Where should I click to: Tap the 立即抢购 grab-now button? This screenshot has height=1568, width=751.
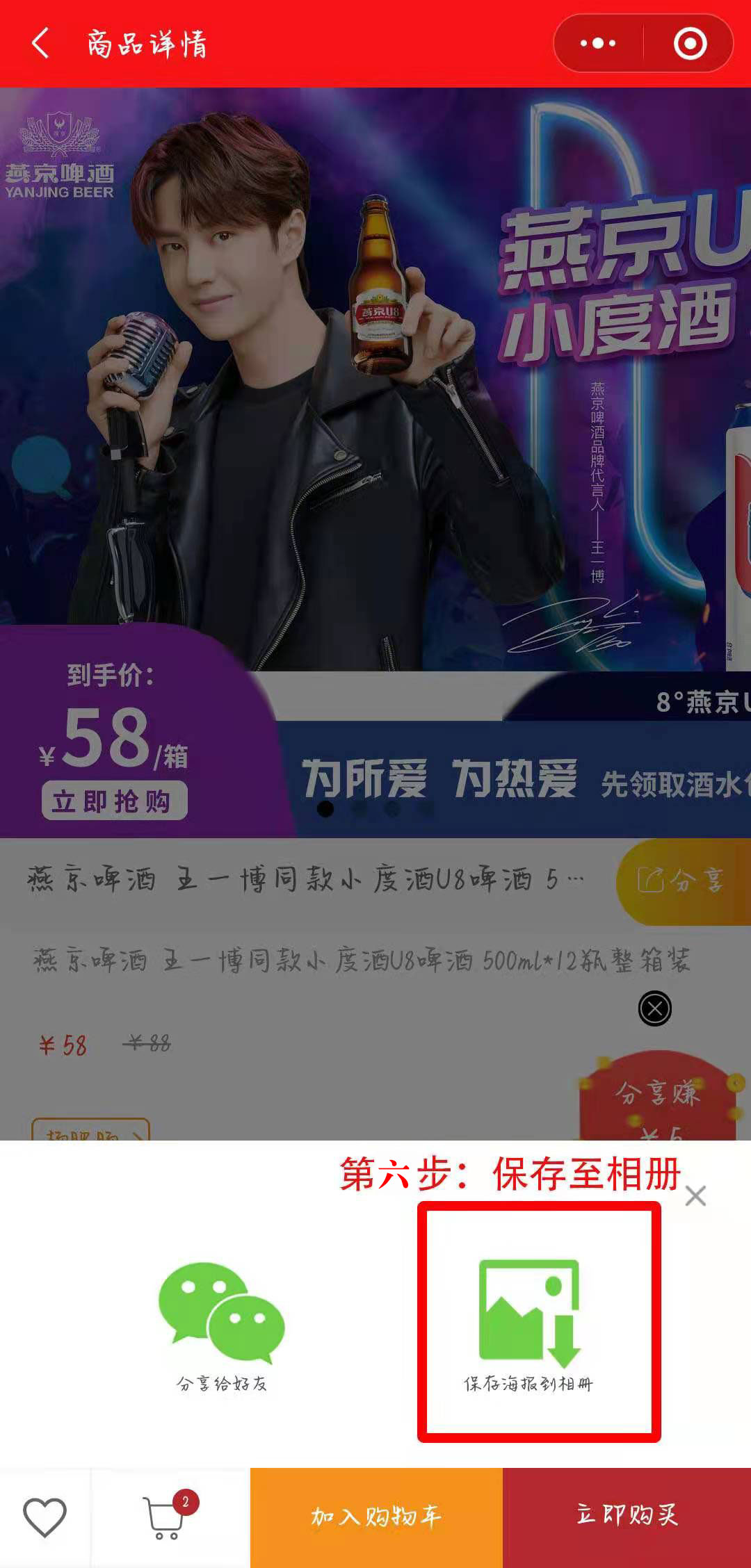pyautogui.click(x=115, y=799)
